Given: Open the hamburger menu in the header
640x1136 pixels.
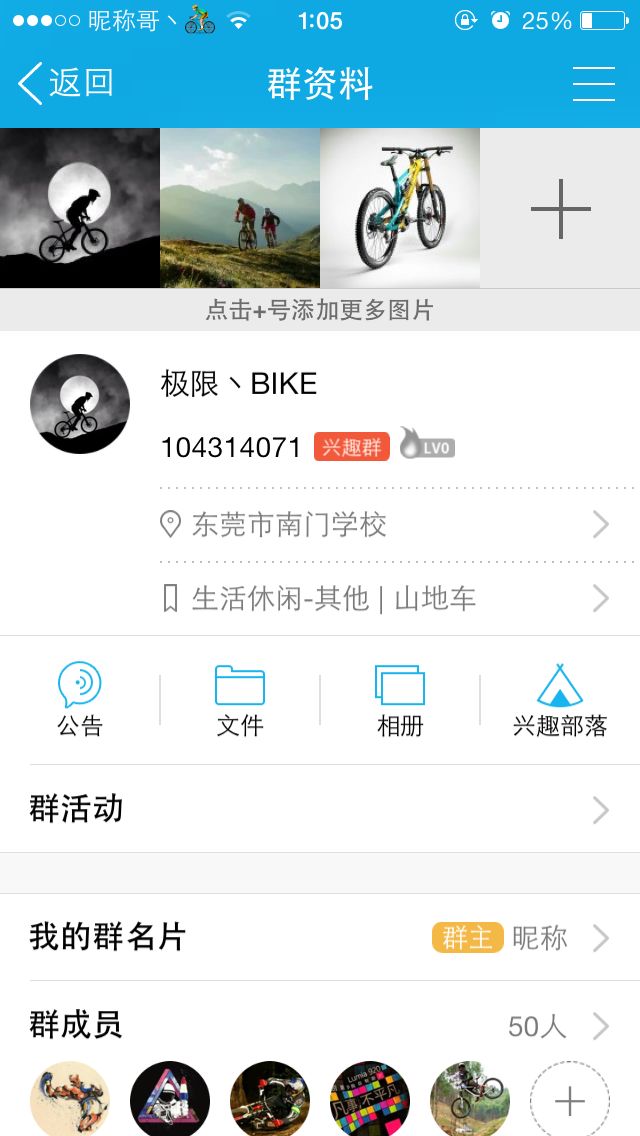Looking at the screenshot, I should pyautogui.click(x=593, y=83).
